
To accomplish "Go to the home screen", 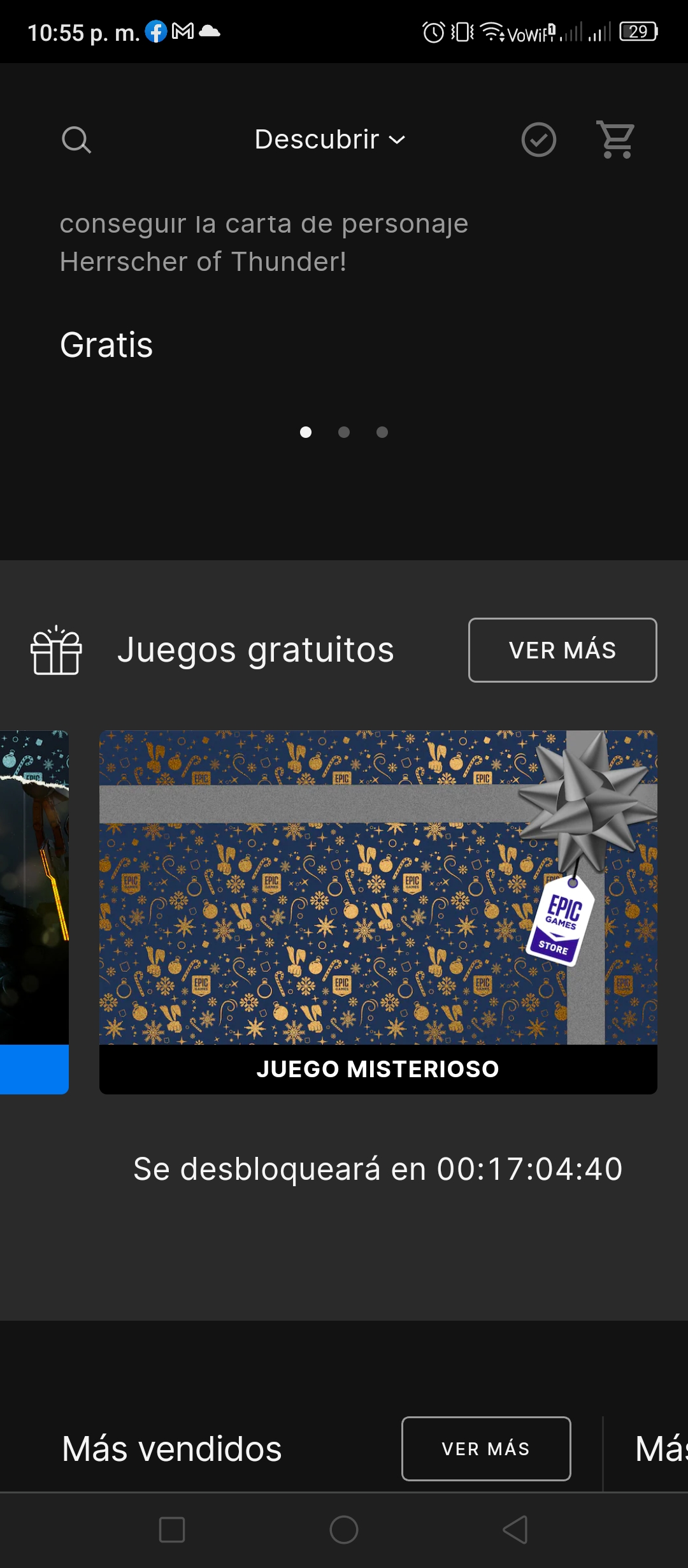I will click(x=344, y=1530).
